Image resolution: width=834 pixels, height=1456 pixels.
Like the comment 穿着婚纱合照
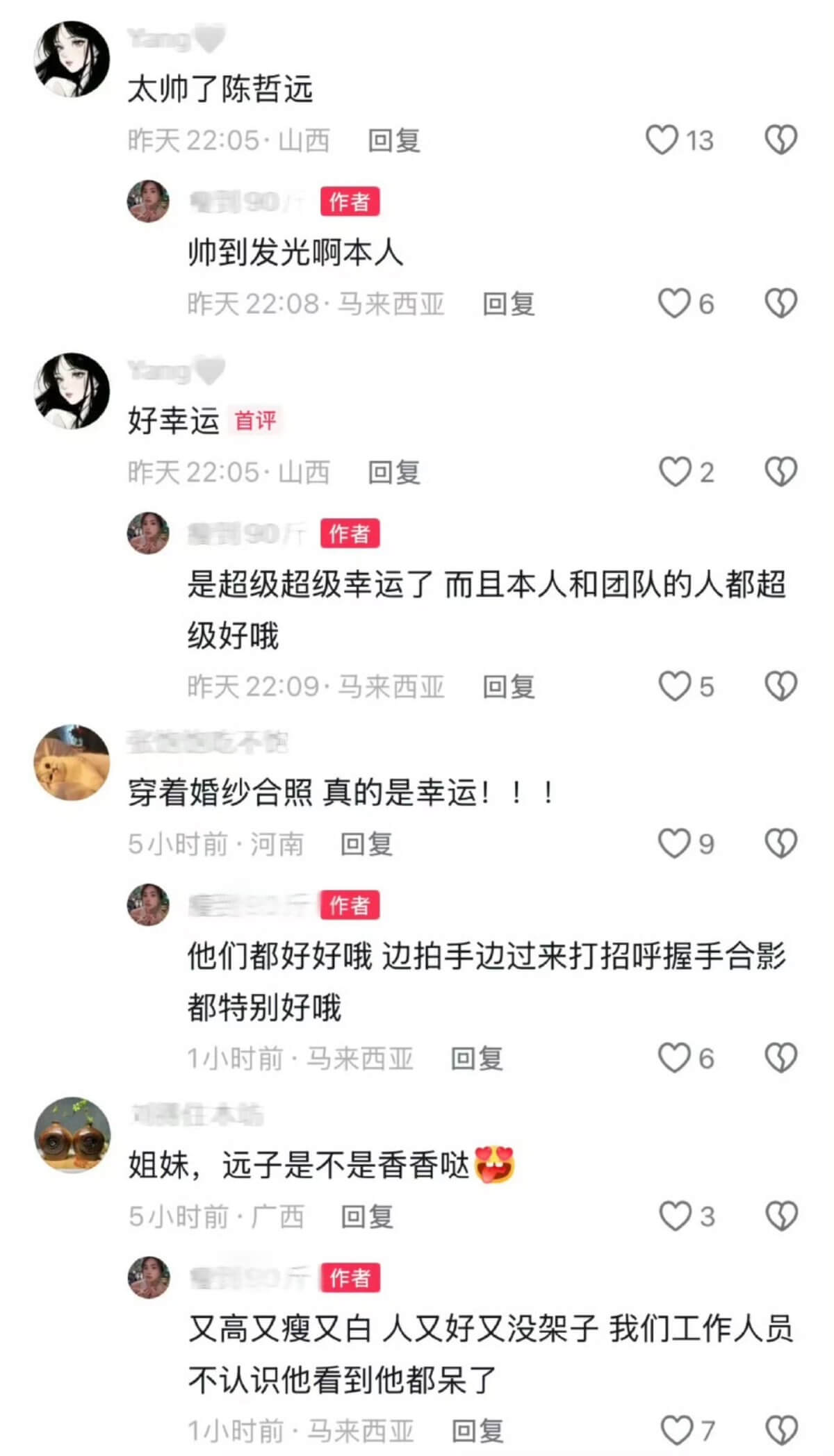673,843
